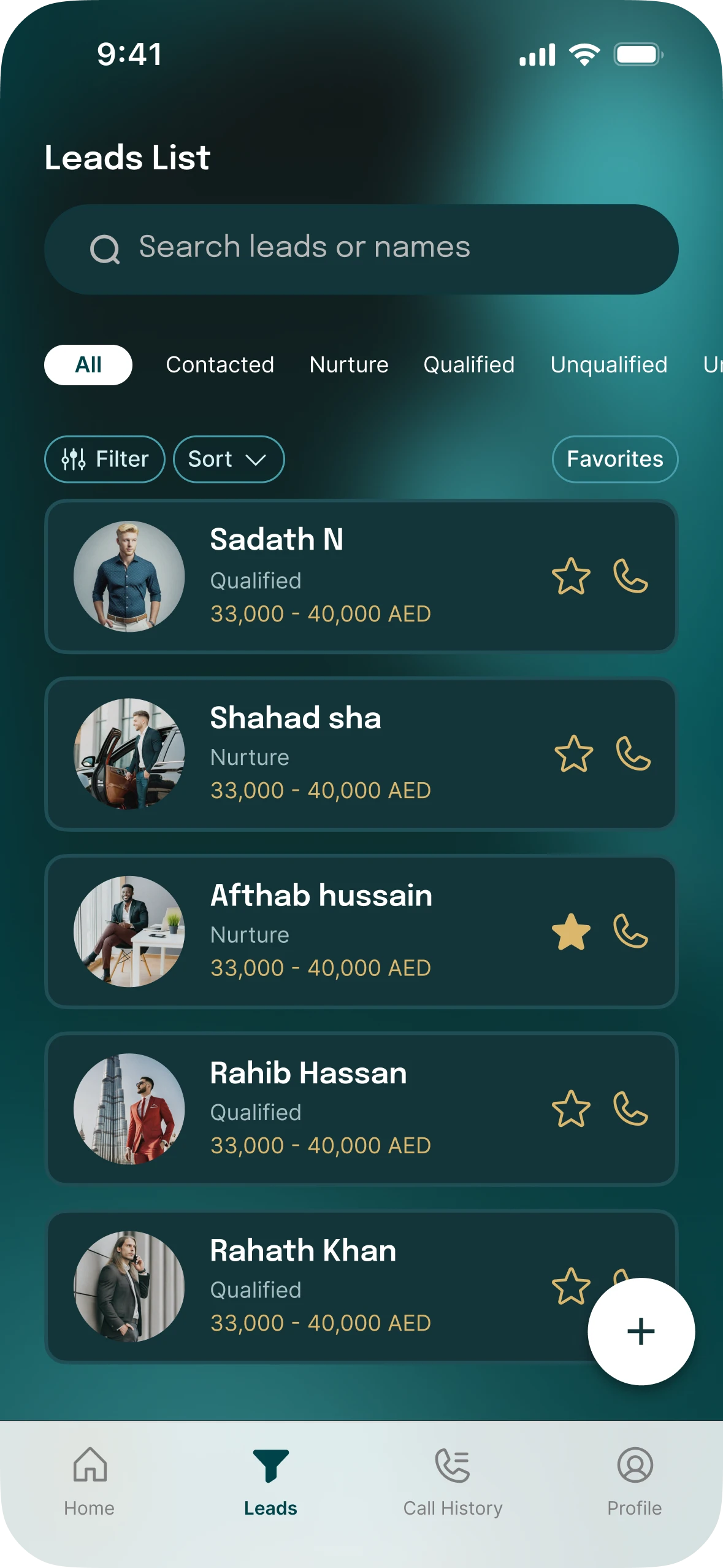723x1568 pixels.
Task: Switch to the Unqualified tab
Action: (609, 365)
